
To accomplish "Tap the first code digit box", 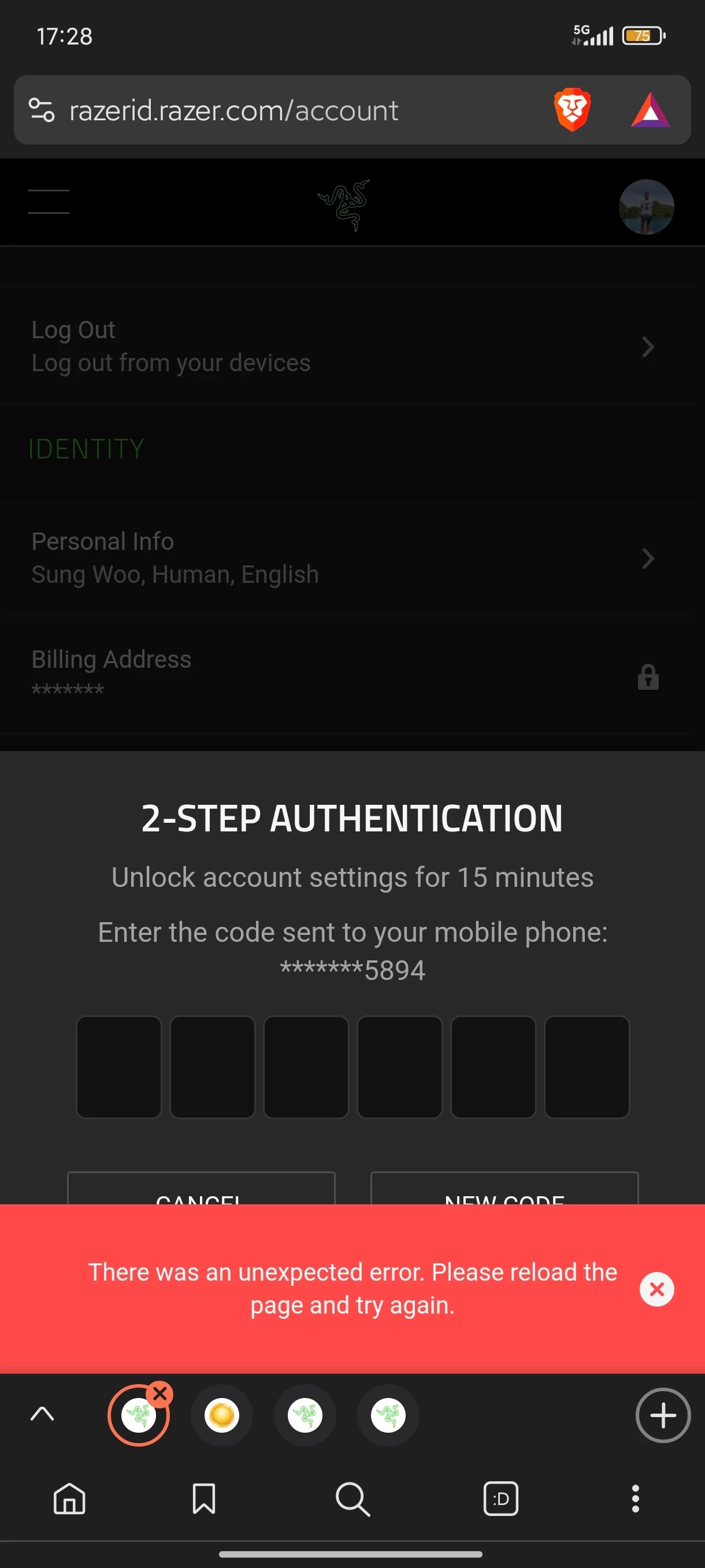I will (118, 1066).
